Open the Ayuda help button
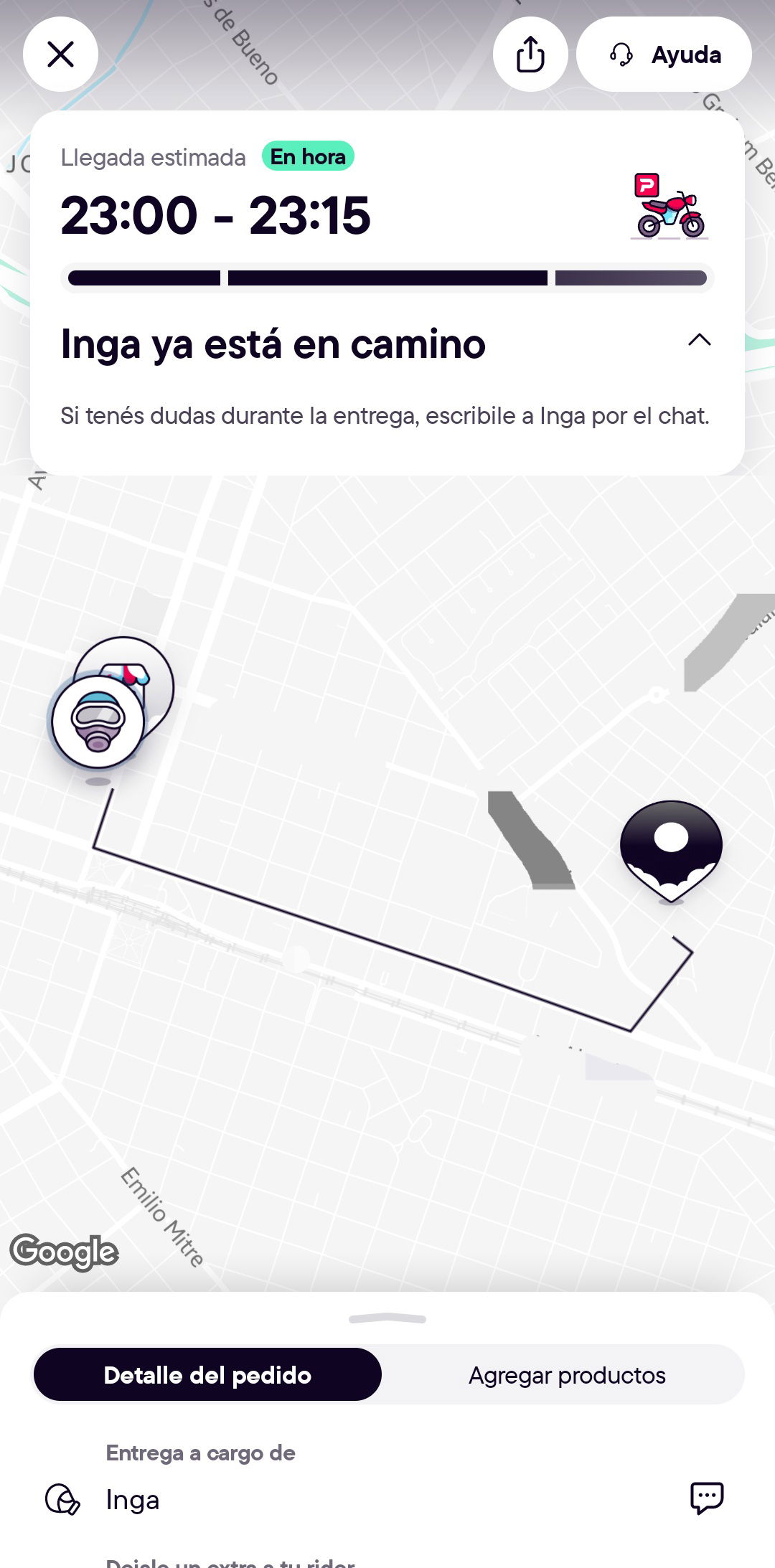Viewport: 775px width, 1568px height. pyautogui.click(x=664, y=55)
